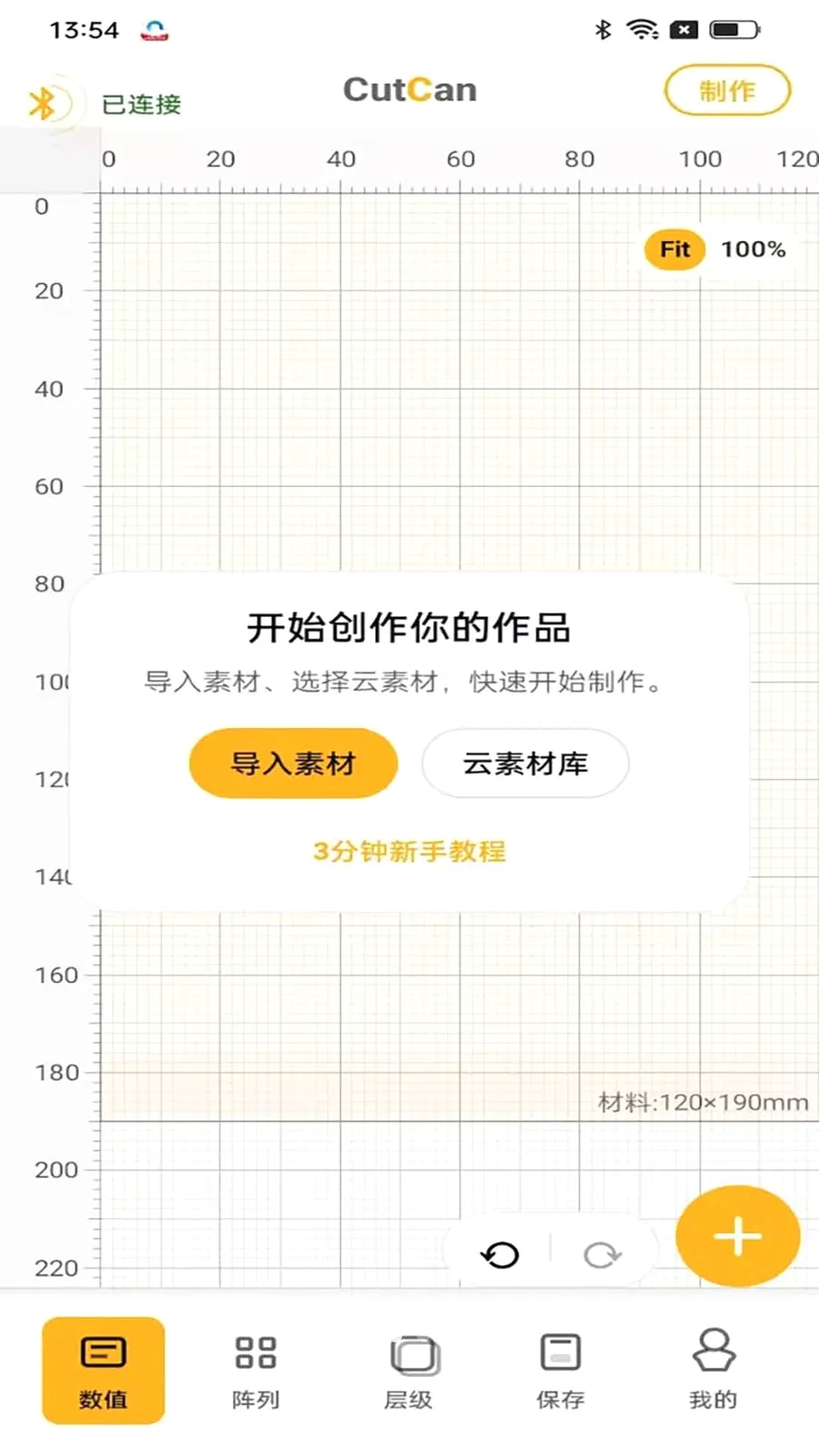Switch to the 数值 tab
The width and height of the screenshot is (819, 1456).
(x=103, y=1370)
